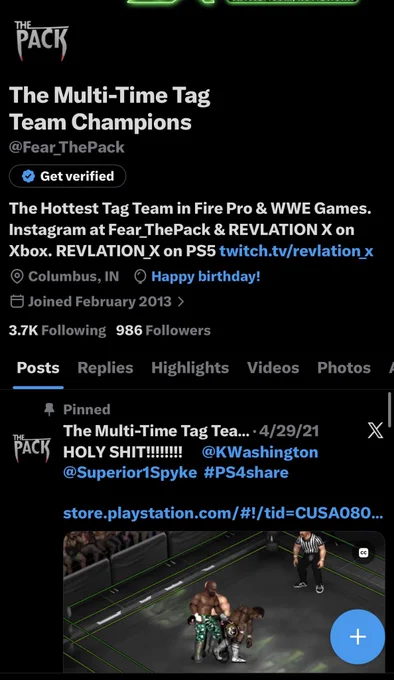This screenshot has width=394, height=680.
Task: Open the Joined February 2013 details
Action: point(97,301)
